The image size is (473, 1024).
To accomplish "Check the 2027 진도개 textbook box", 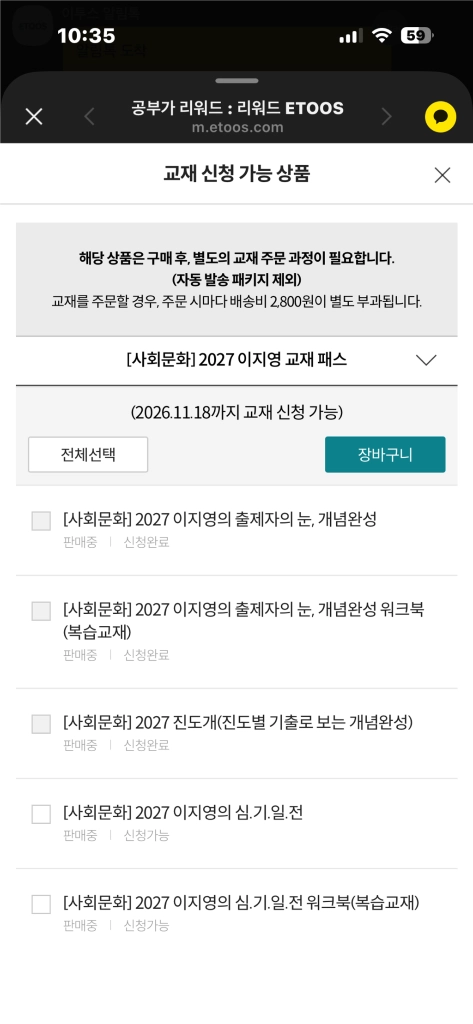I will click(41, 724).
